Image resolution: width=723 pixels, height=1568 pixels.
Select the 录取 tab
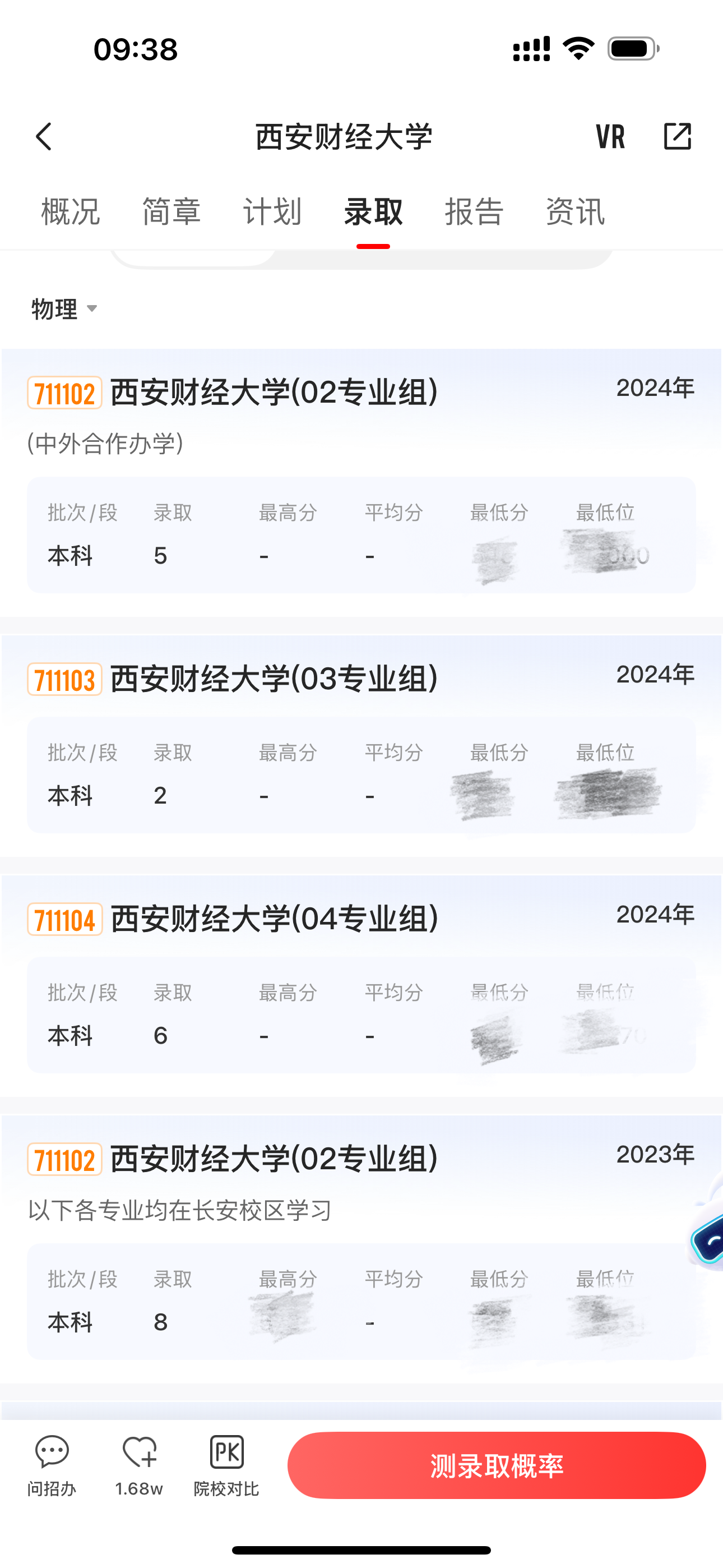click(x=373, y=212)
